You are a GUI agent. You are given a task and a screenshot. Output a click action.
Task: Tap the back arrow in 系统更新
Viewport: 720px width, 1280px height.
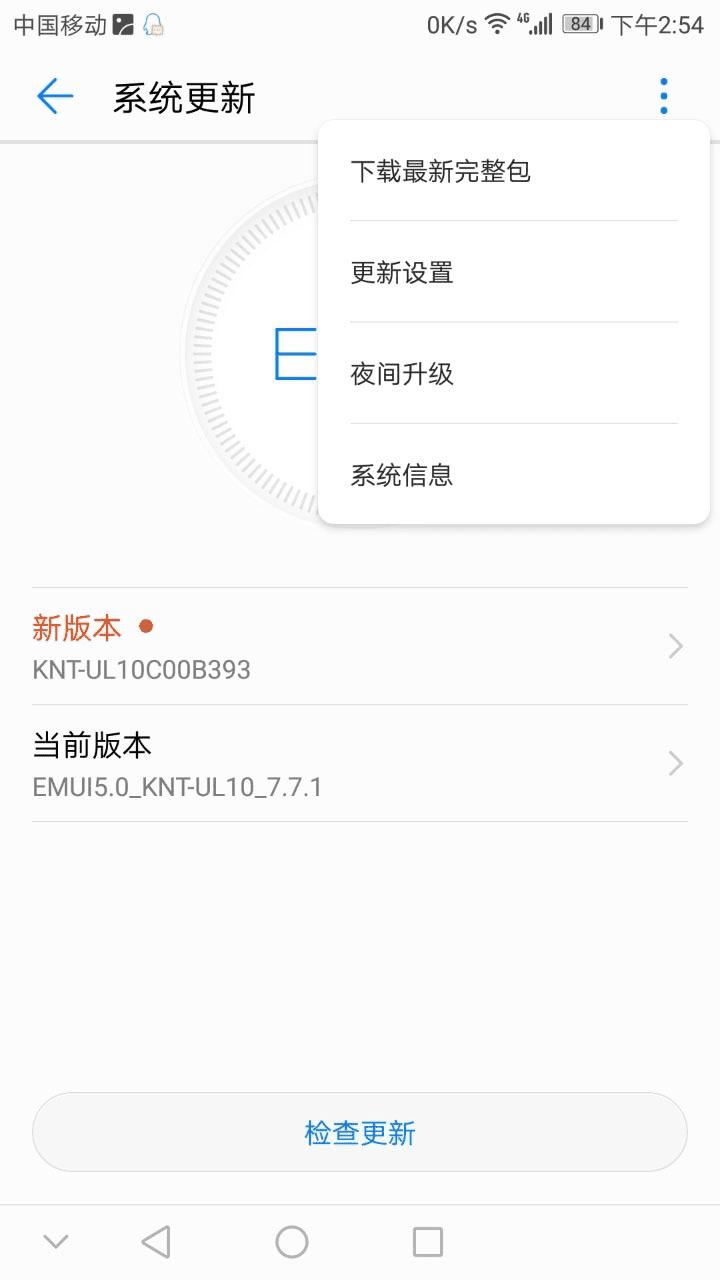55,97
